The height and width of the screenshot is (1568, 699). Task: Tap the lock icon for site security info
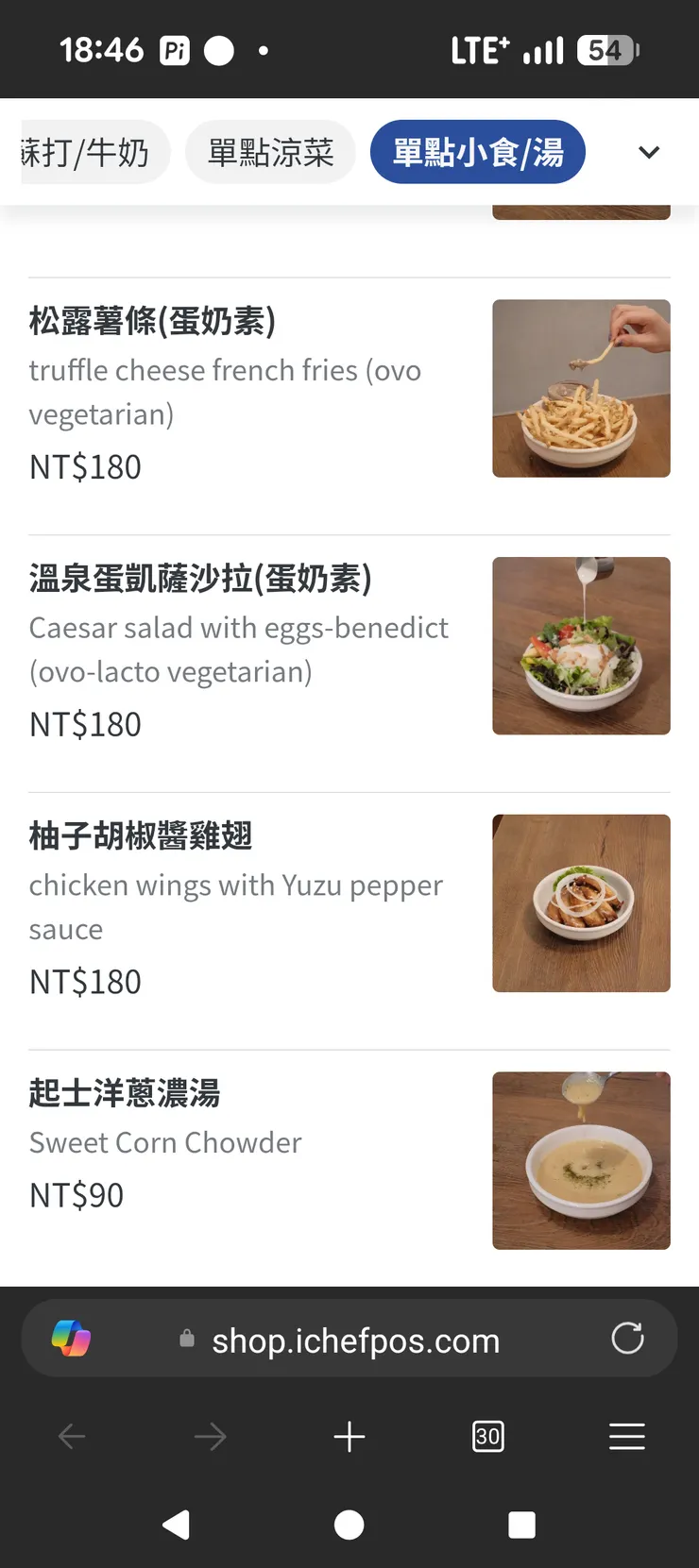185,1339
